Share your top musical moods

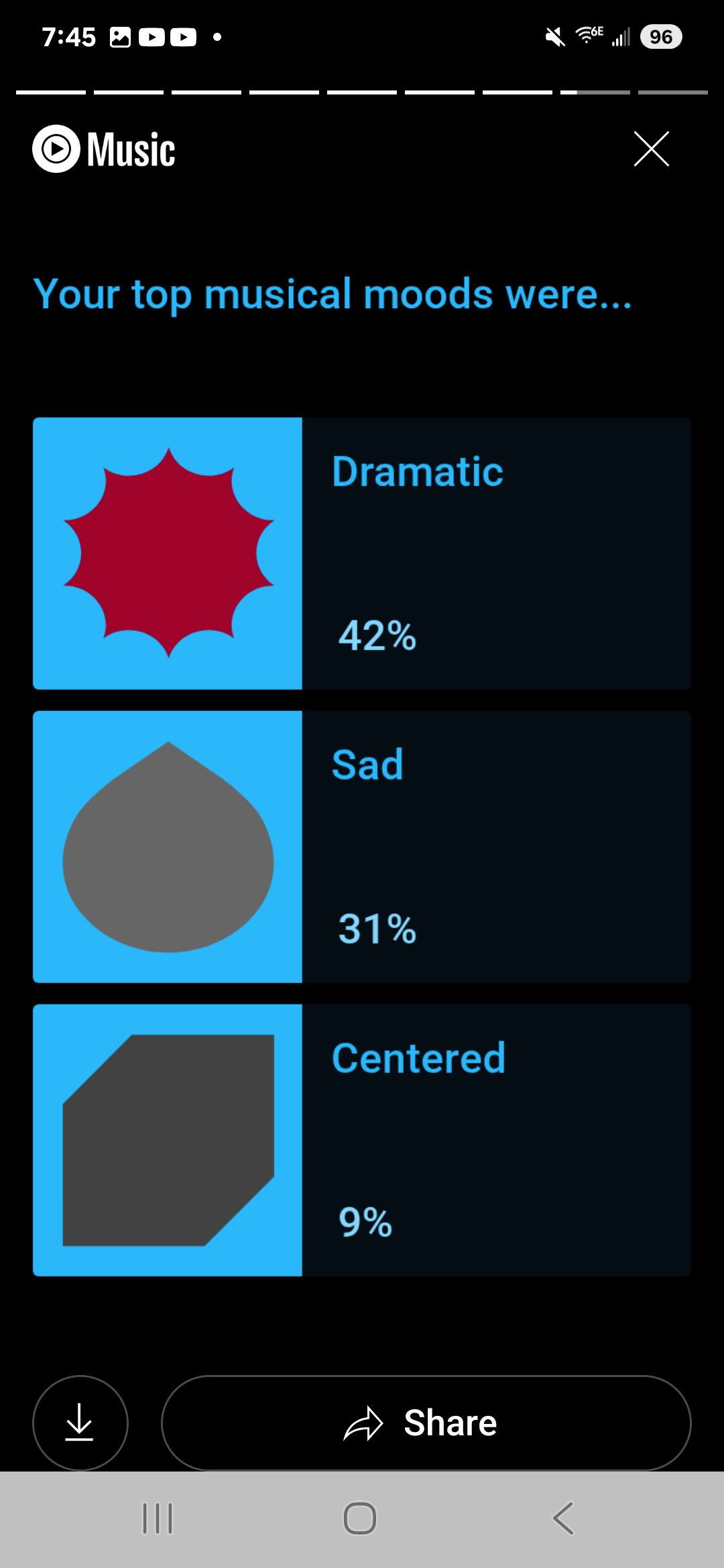(426, 1423)
